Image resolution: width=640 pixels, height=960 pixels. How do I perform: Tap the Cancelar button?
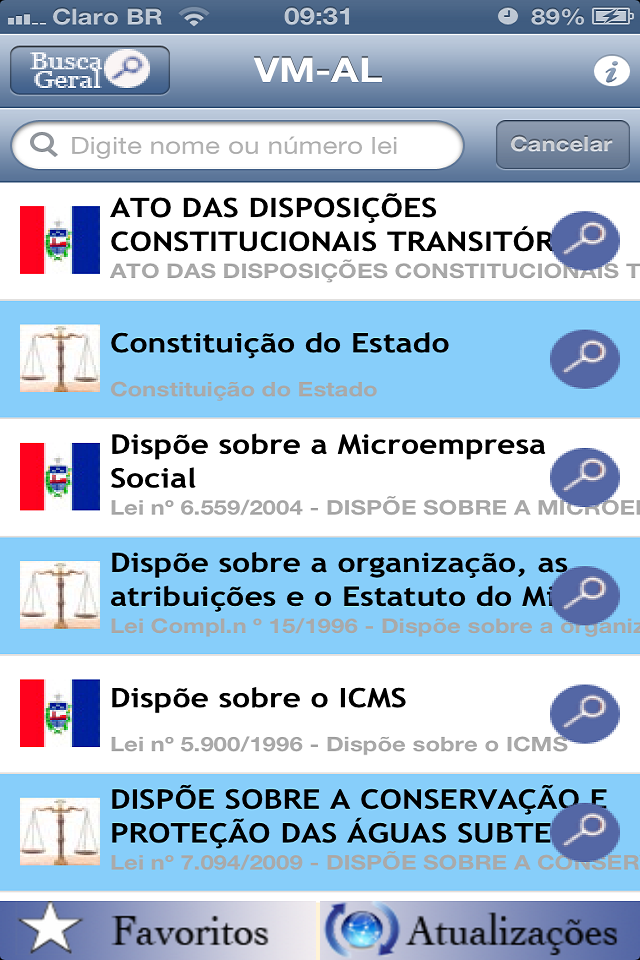(x=561, y=145)
